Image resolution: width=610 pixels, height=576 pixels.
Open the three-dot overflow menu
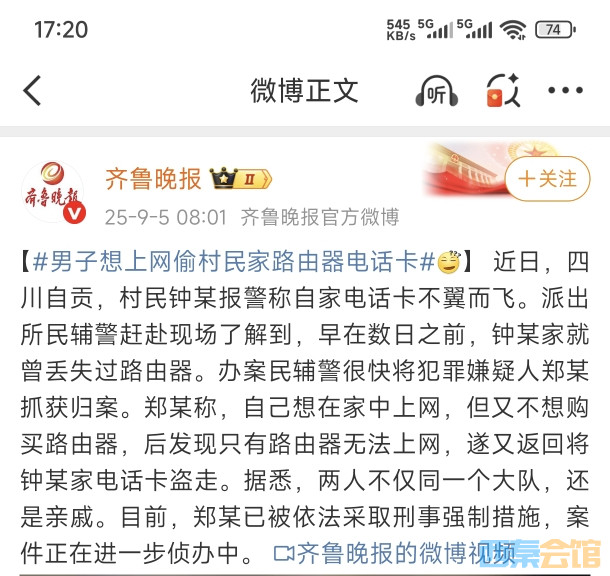point(565,91)
